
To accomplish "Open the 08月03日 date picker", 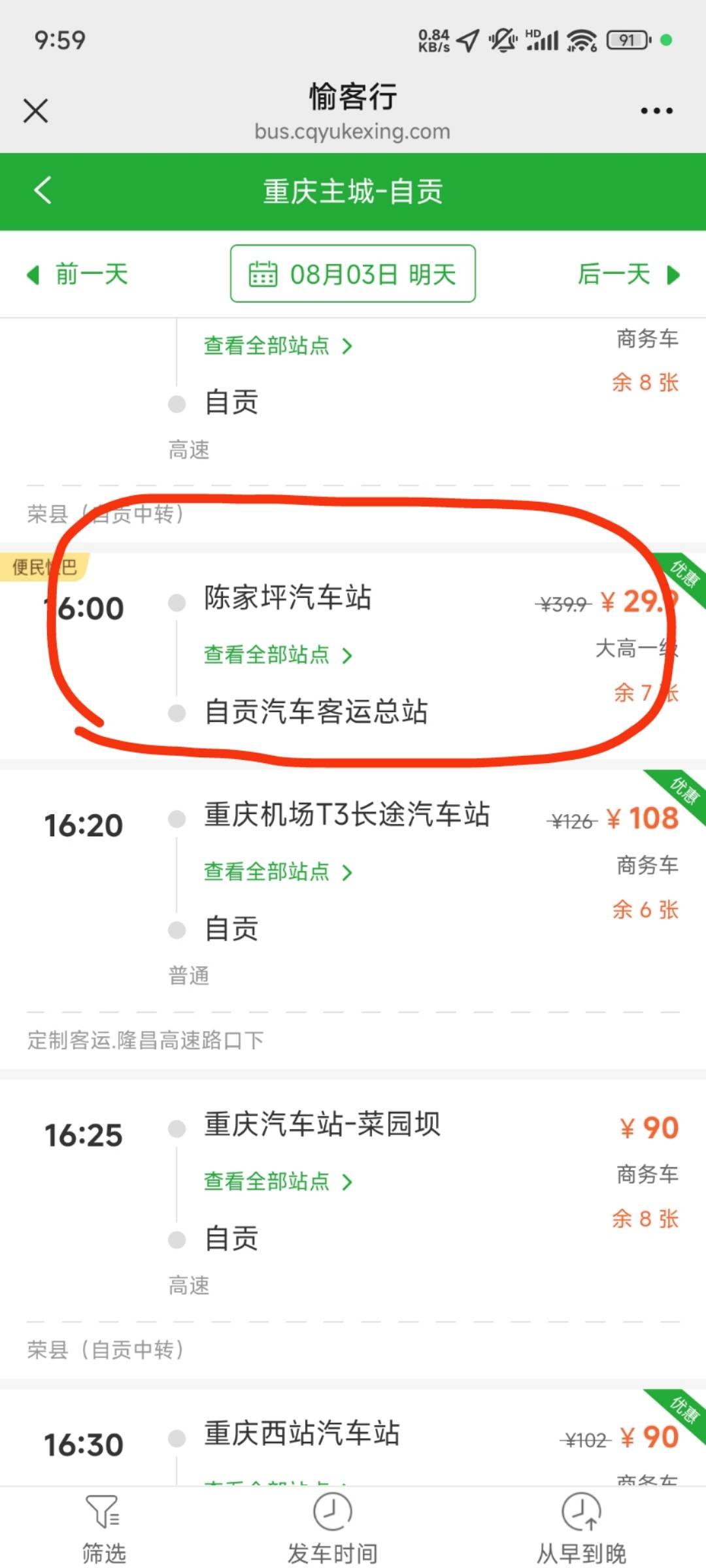I will [x=352, y=274].
